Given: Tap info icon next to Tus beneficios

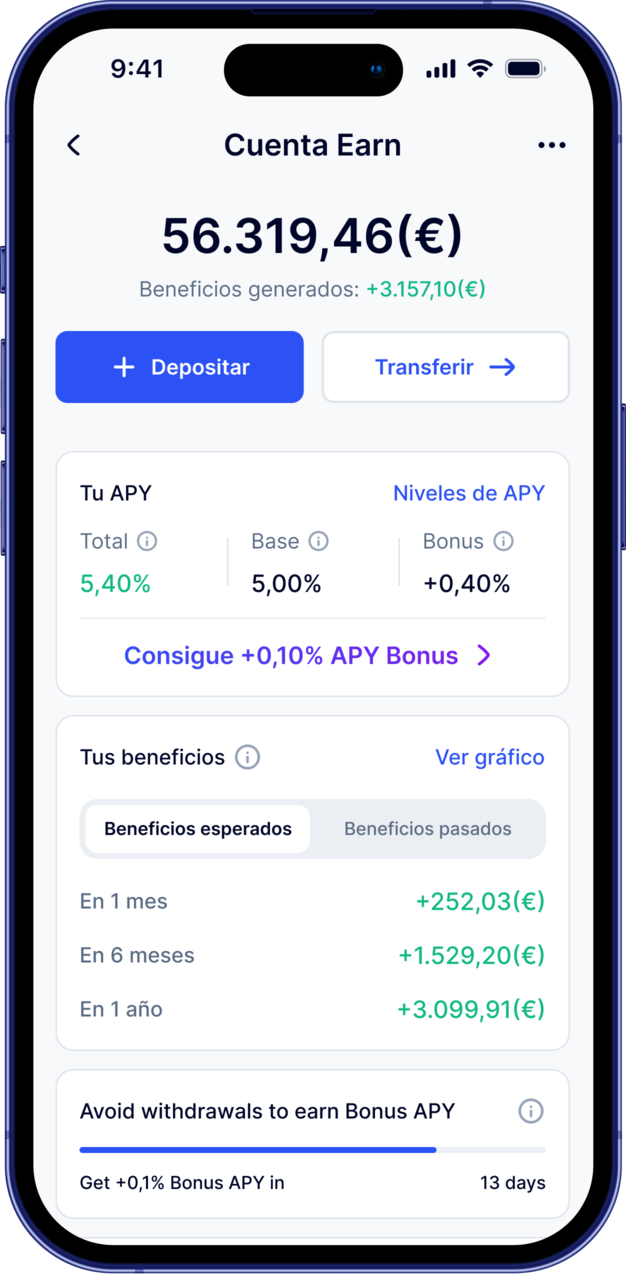Looking at the screenshot, I should click(247, 757).
